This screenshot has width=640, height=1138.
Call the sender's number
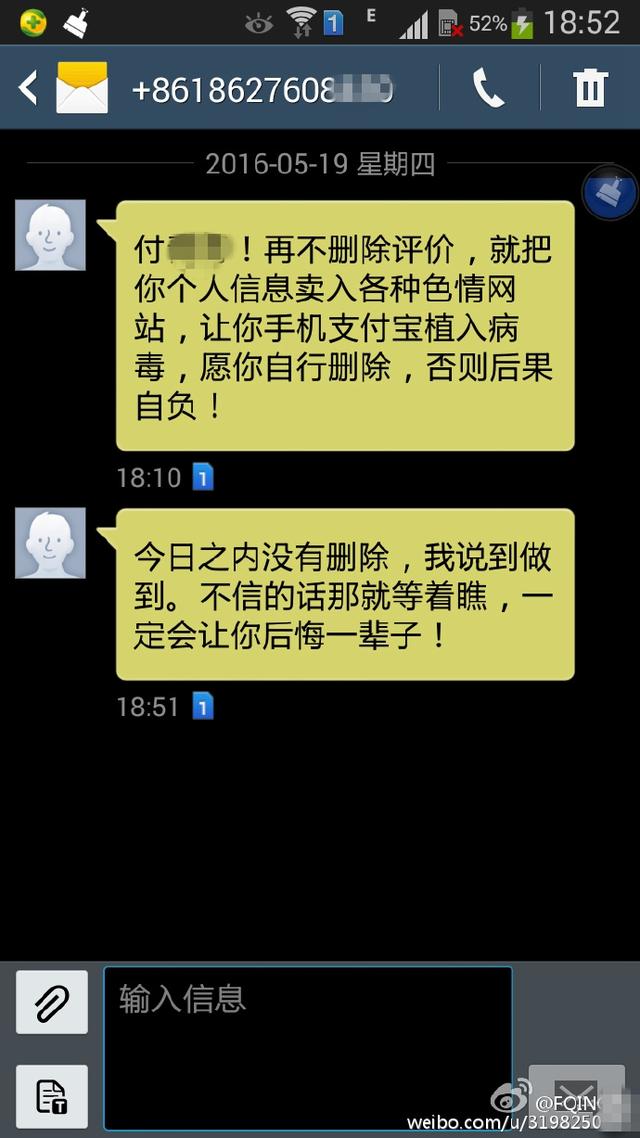[x=488, y=90]
